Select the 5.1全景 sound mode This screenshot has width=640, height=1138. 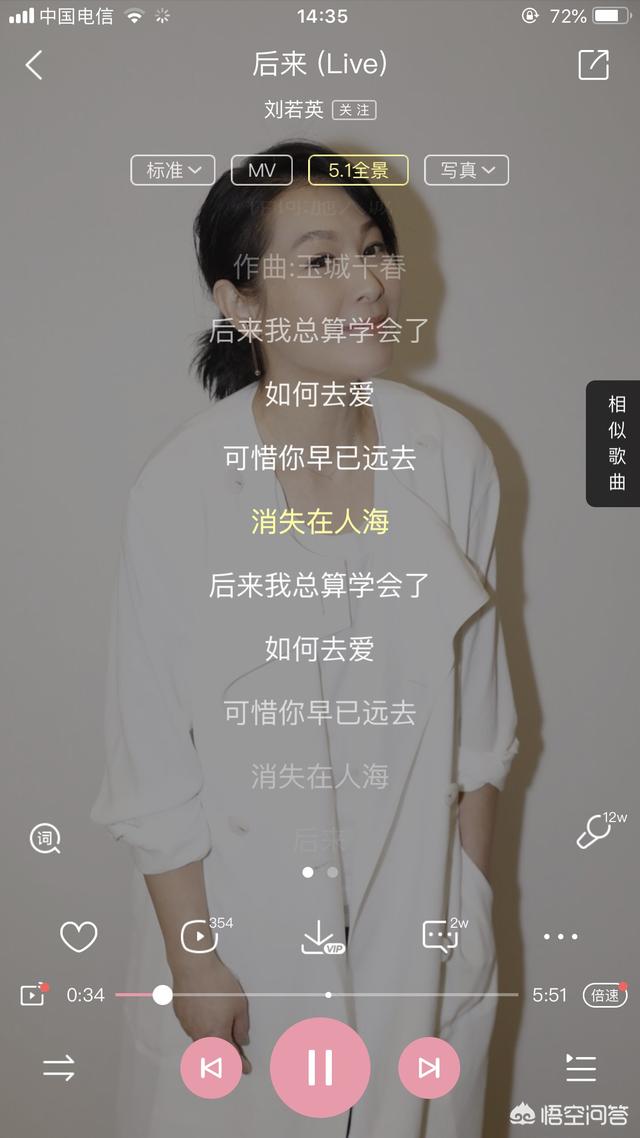point(358,171)
